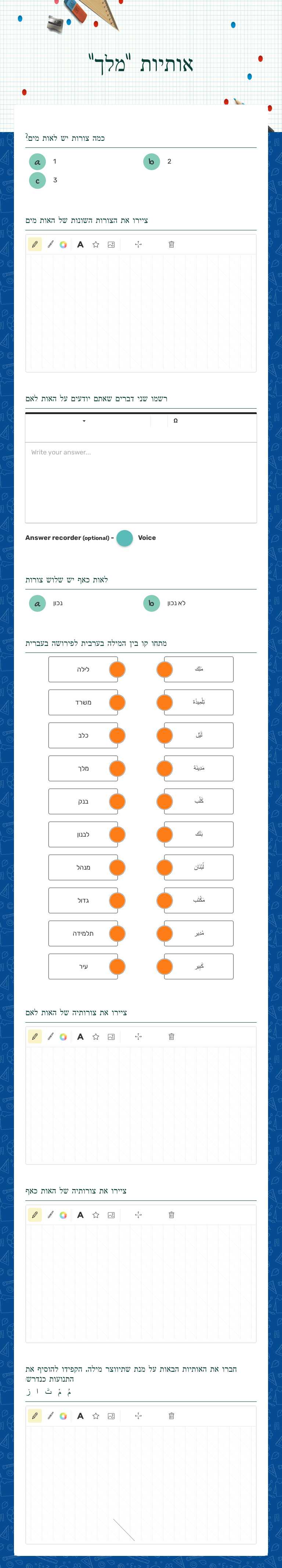Tap the orange dot beside "مَلِك"
Viewport: 282px width, 1568px height.
164,669
